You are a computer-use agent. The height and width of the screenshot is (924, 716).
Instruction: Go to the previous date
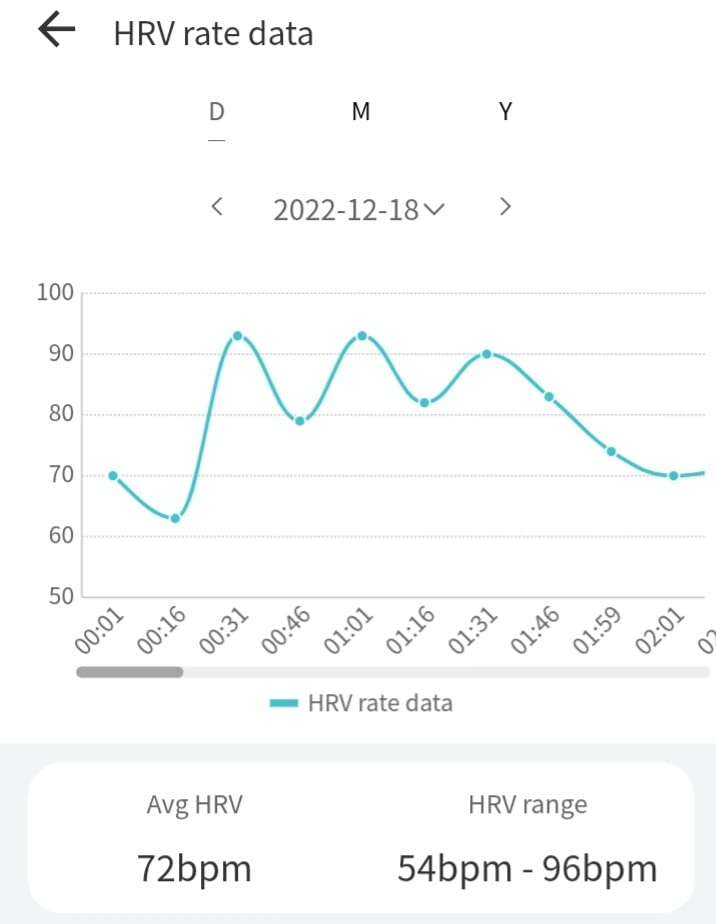217,207
